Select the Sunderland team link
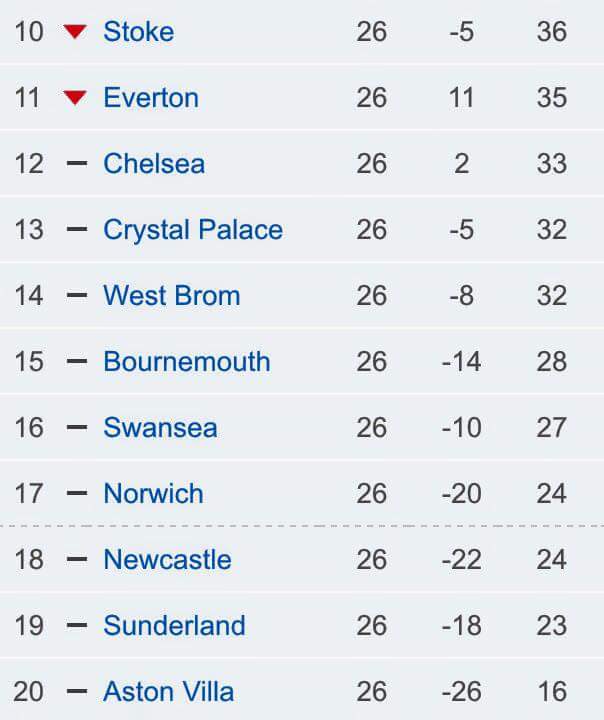The height and width of the screenshot is (720, 604). pos(174,625)
